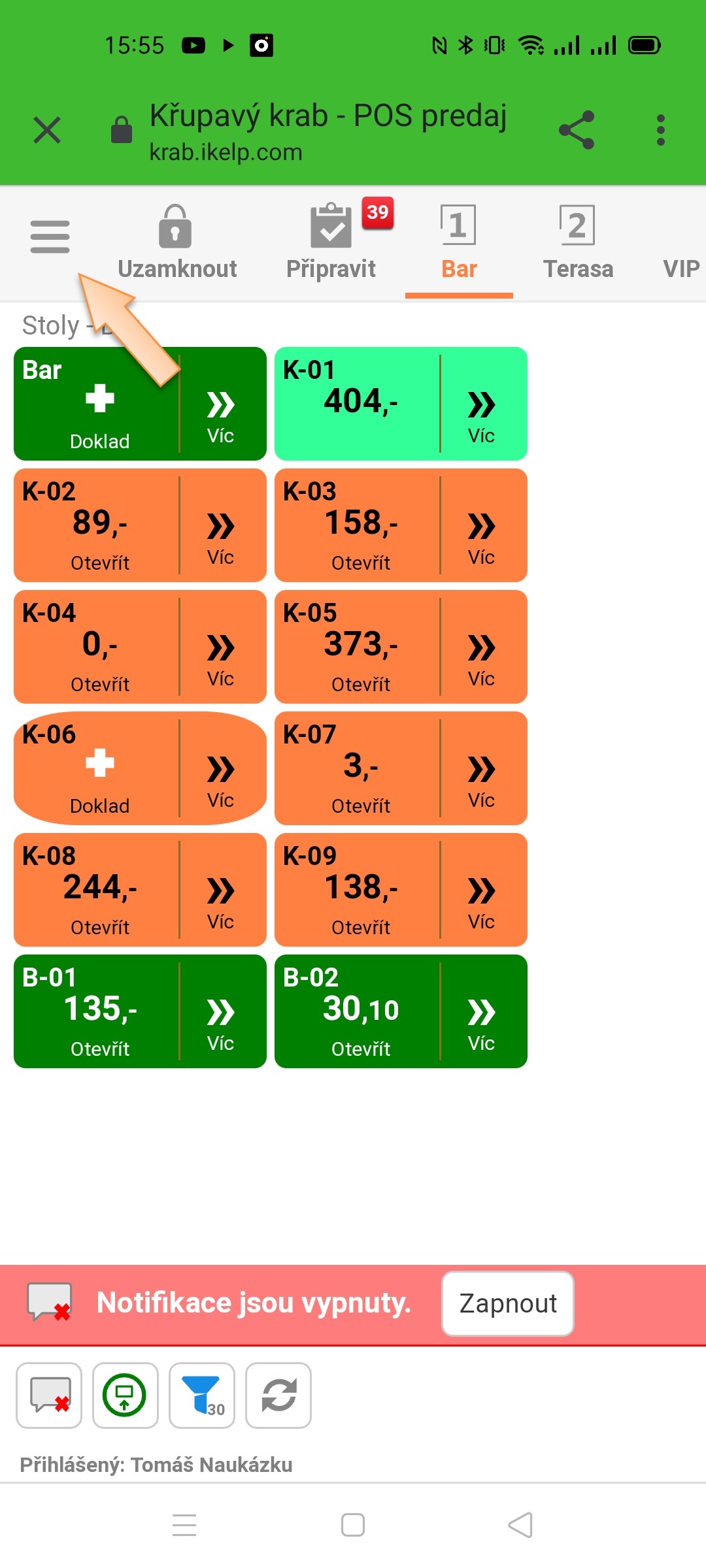Open Připravit orders list

(x=331, y=243)
